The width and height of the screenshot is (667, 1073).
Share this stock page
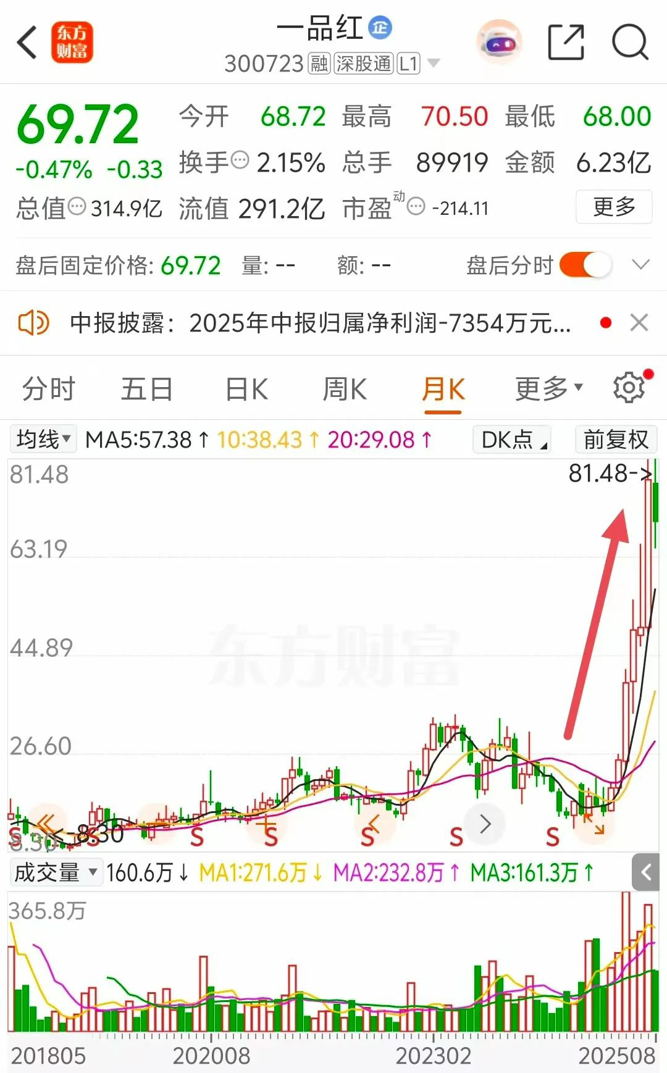coord(566,42)
